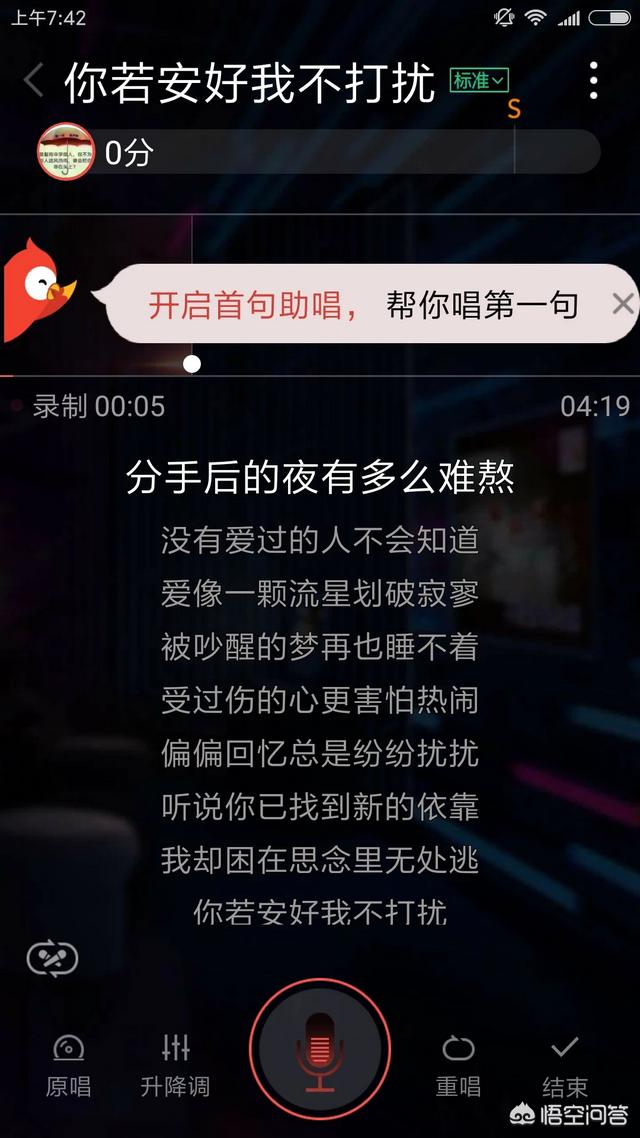640x1138 pixels.
Task: Restart the song with 重唱
Action: (458, 1063)
